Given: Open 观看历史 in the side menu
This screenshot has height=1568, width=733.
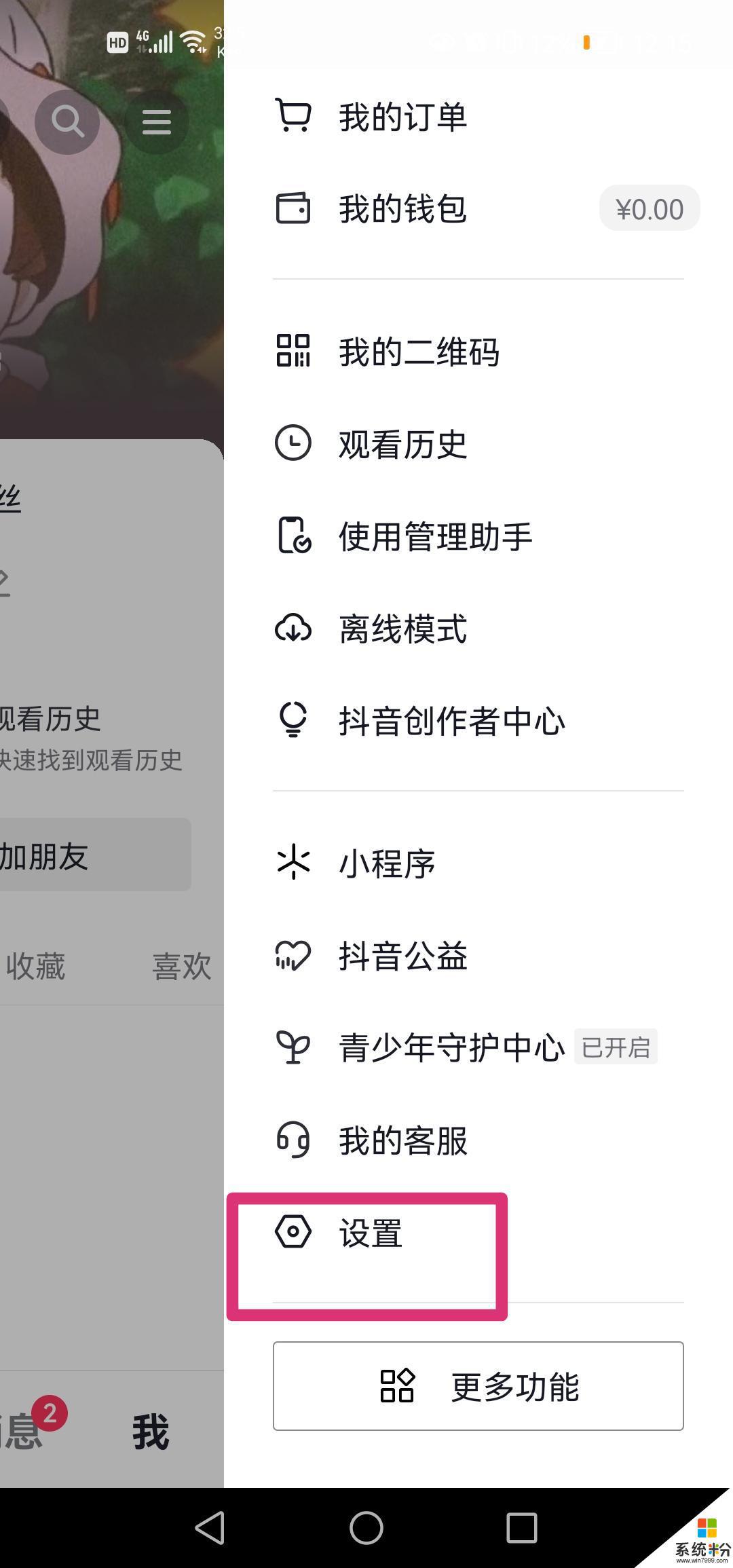Looking at the screenshot, I should [x=478, y=444].
